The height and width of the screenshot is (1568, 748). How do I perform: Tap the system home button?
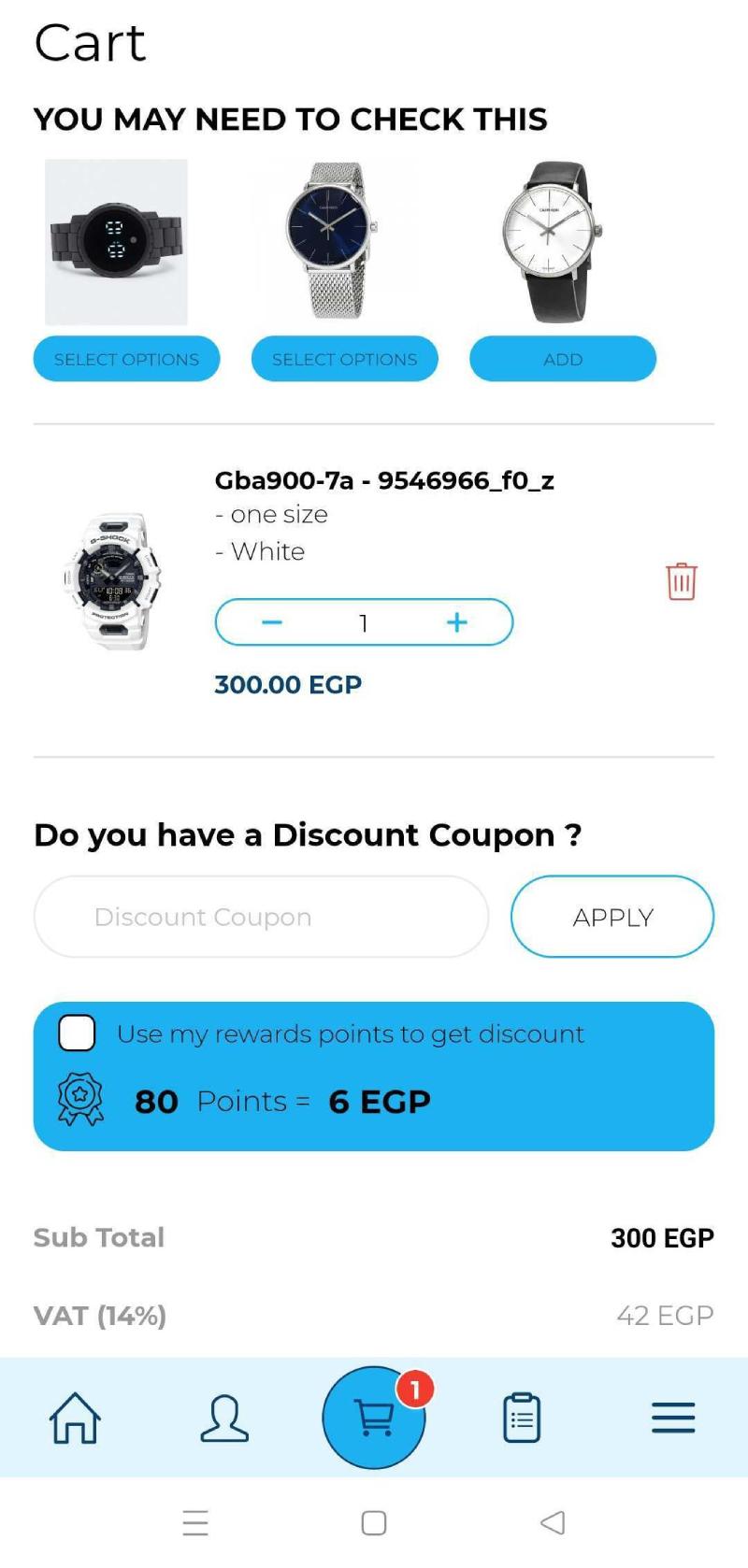(374, 1522)
